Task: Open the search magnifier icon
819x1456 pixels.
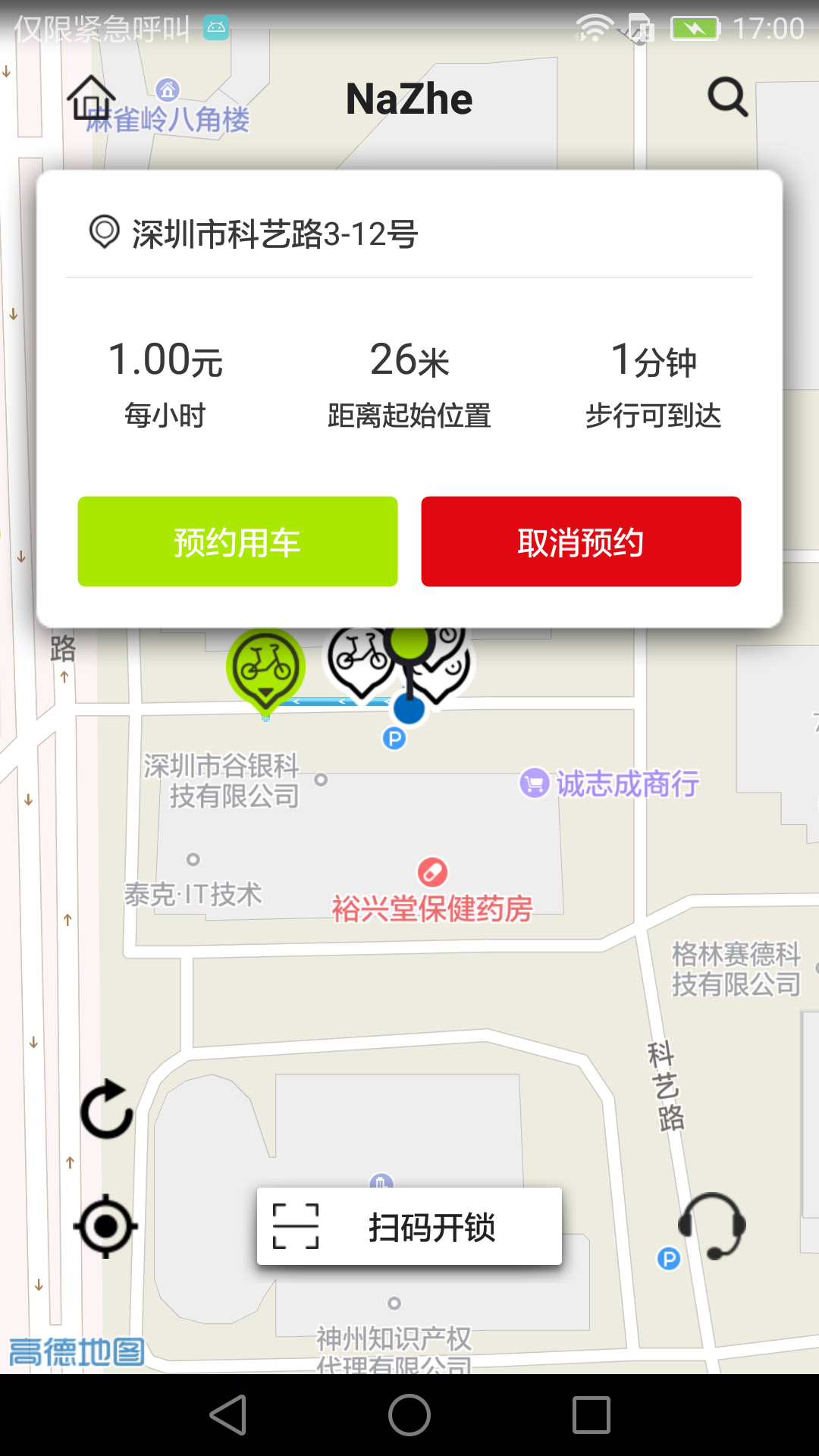Action: pyautogui.click(x=728, y=97)
